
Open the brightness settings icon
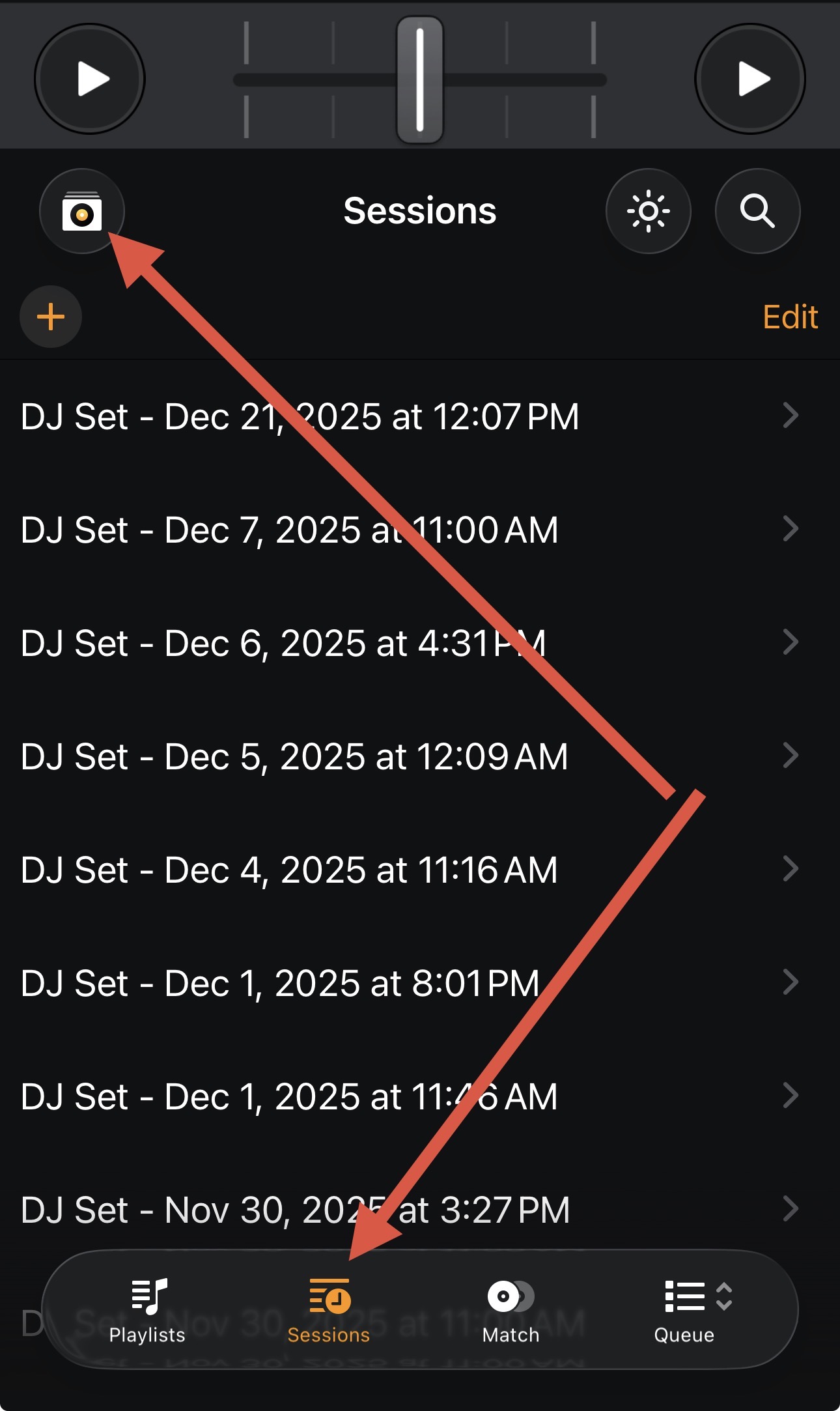(x=648, y=211)
